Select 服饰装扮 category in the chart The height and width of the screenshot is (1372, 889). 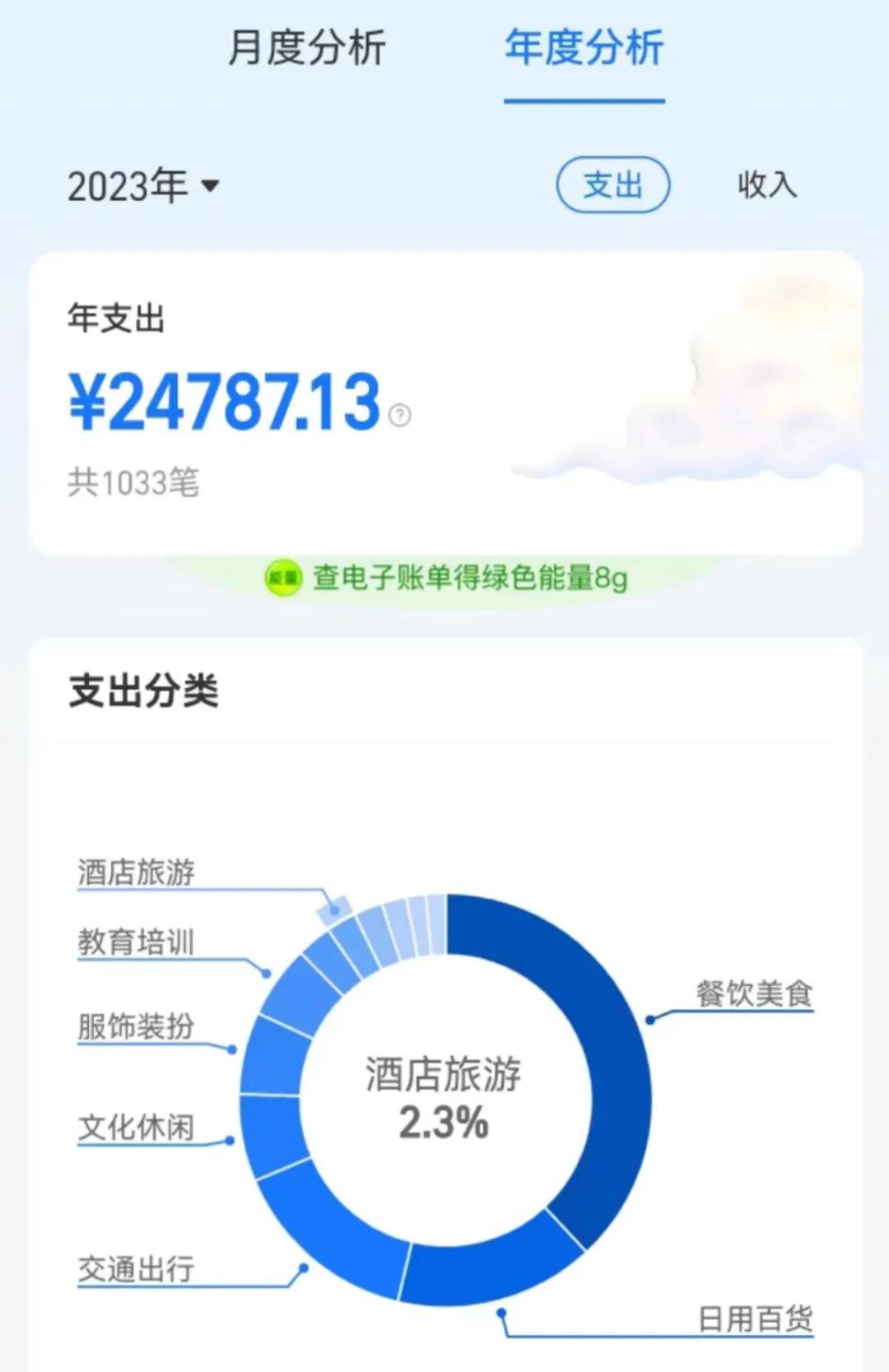tap(136, 1027)
